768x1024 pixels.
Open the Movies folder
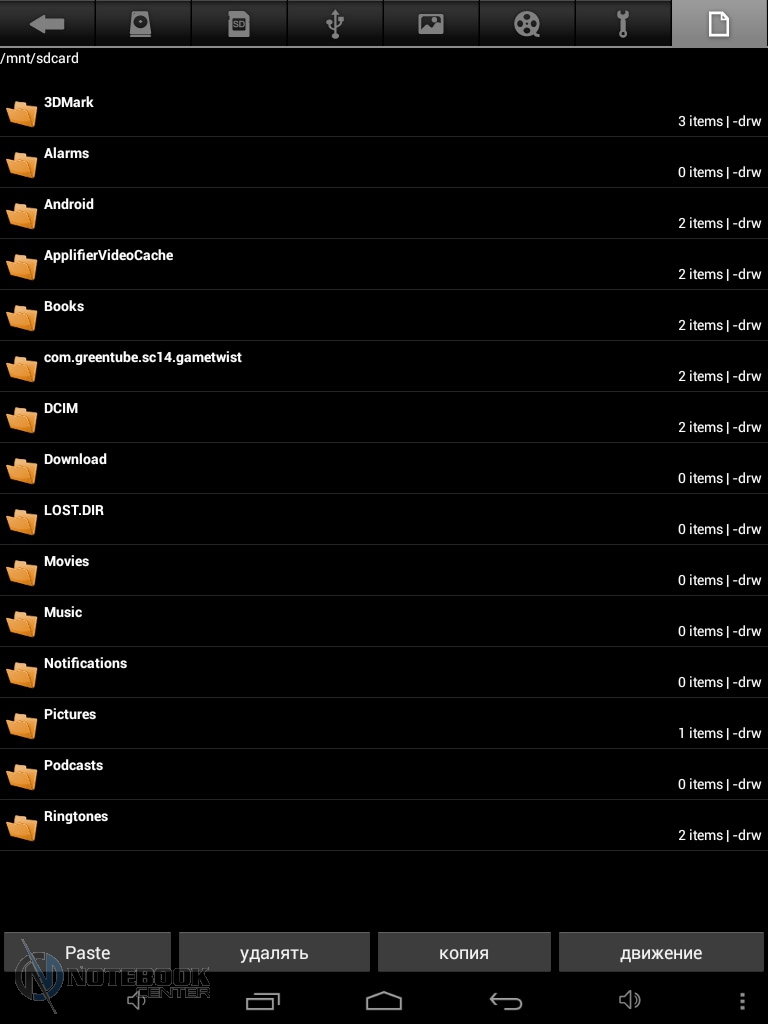tap(66, 562)
